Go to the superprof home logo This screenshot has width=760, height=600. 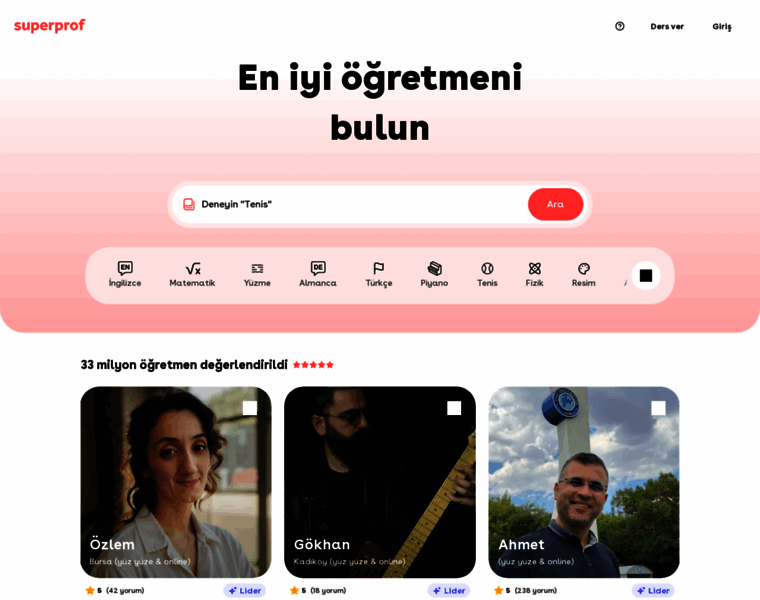click(50, 26)
